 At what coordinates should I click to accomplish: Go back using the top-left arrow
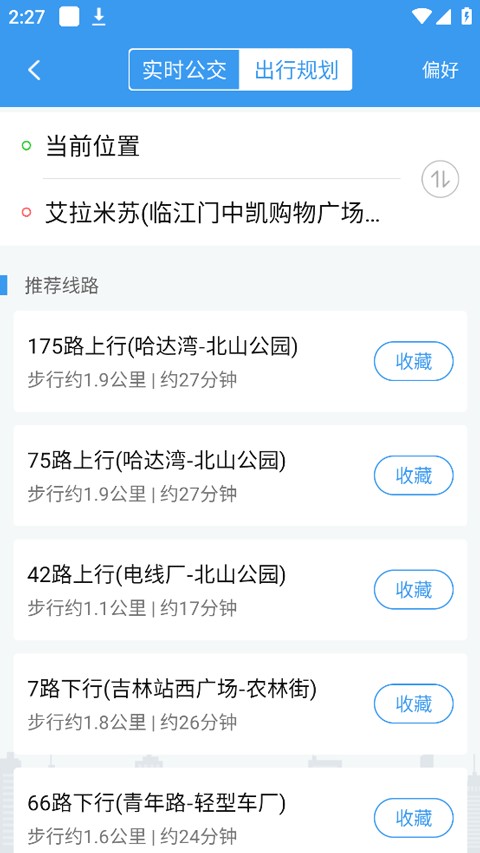[x=34, y=70]
